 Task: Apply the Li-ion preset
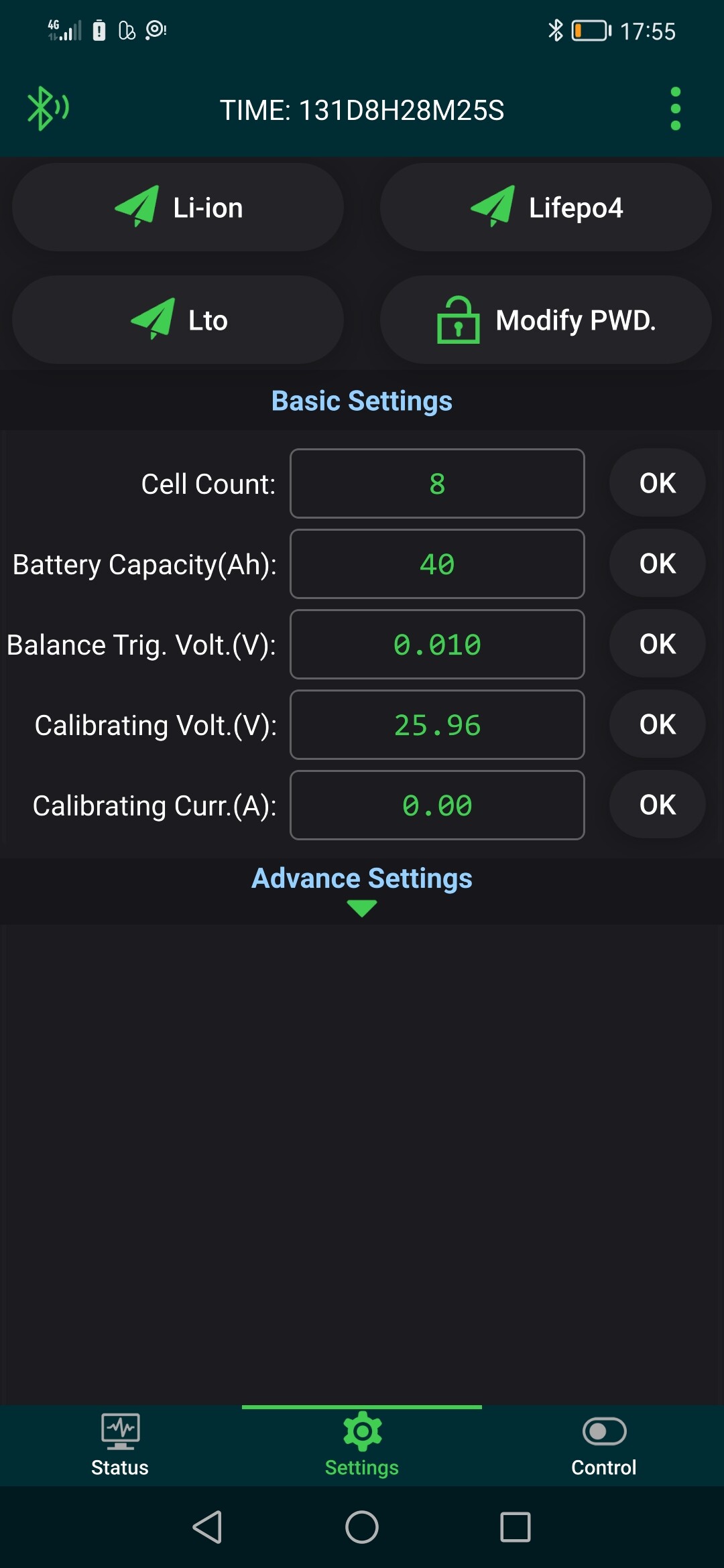tap(178, 208)
